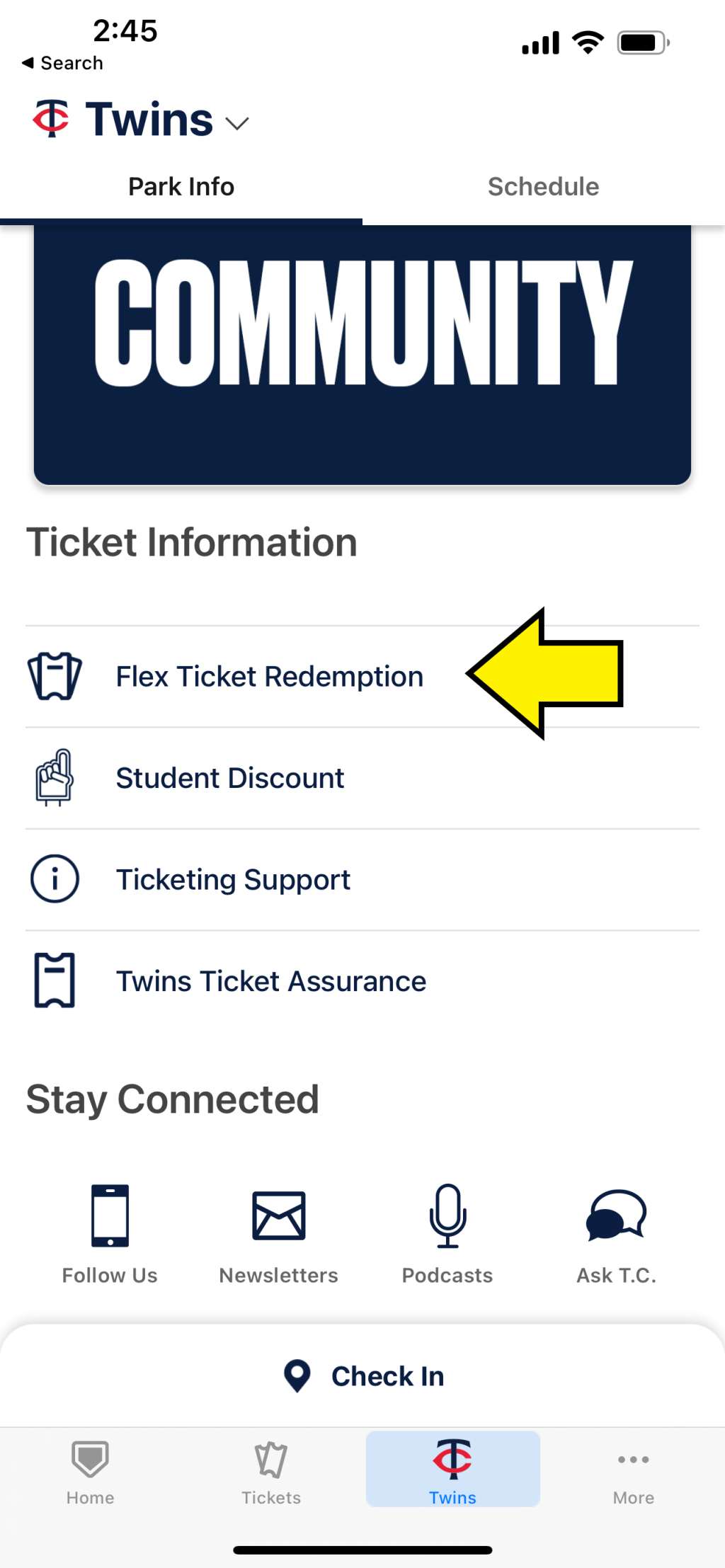Tap the Tickets icon in bottom navigation

(x=270, y=1459)
